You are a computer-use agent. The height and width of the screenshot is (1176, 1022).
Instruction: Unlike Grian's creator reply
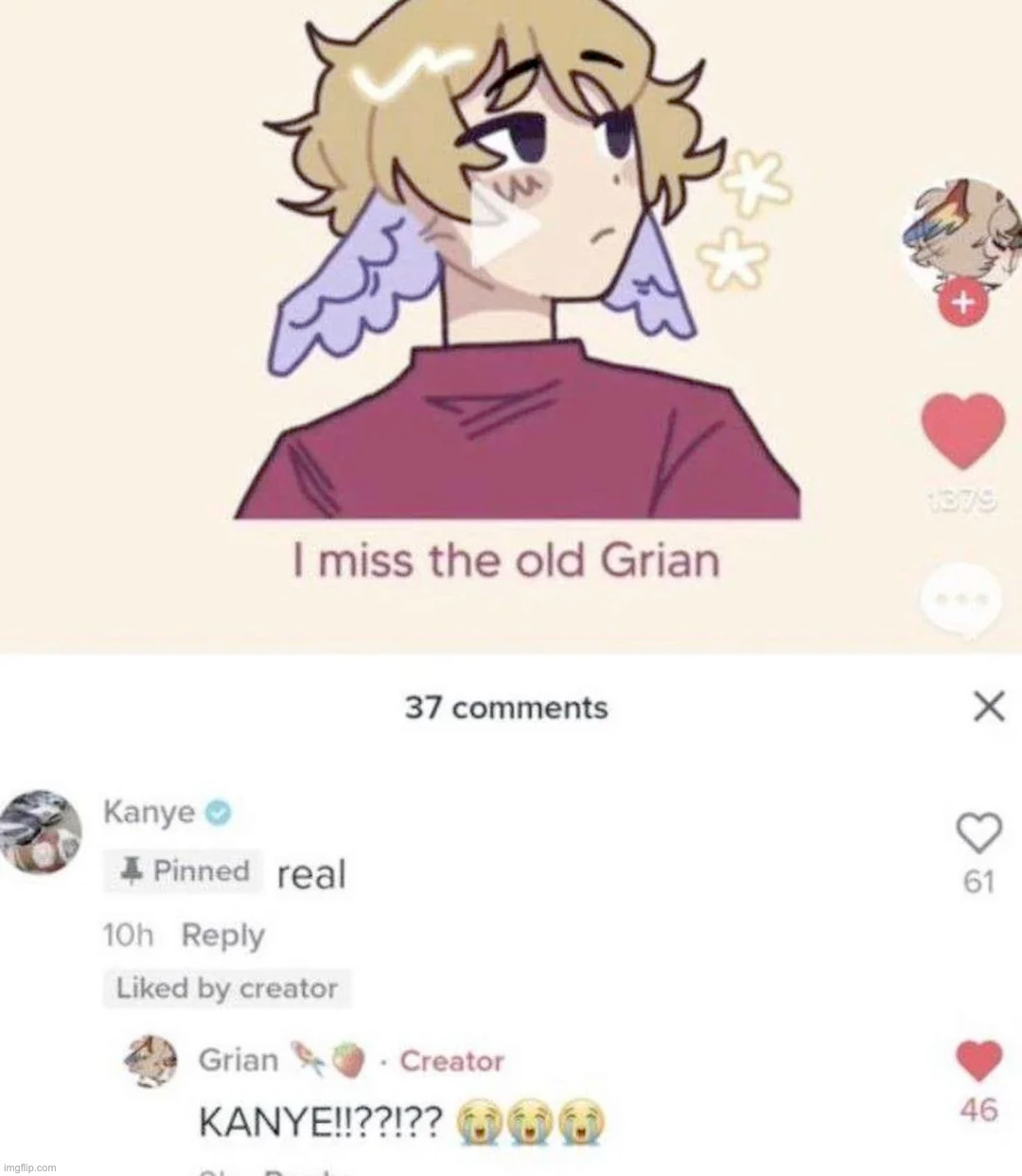coord(978,1062)
